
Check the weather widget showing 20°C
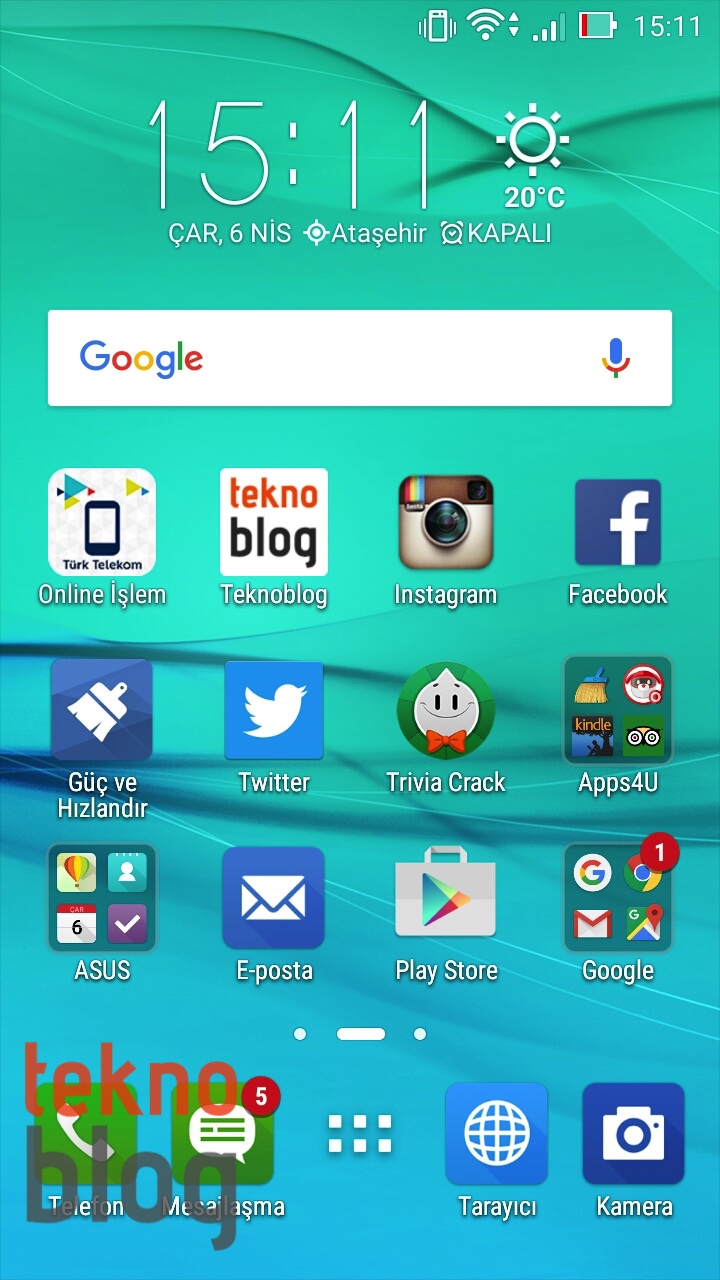pos(533,155)
